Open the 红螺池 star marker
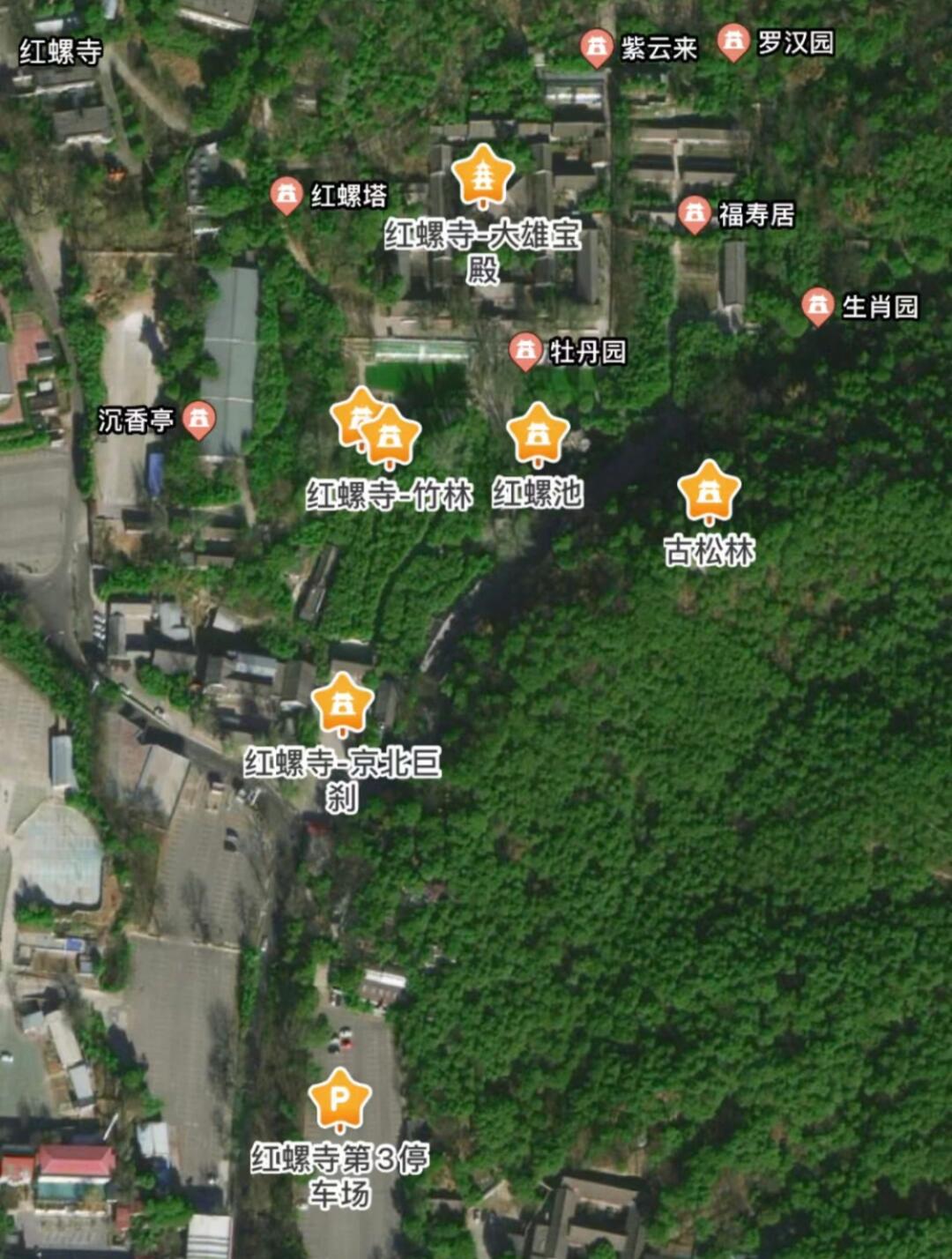 538,435
